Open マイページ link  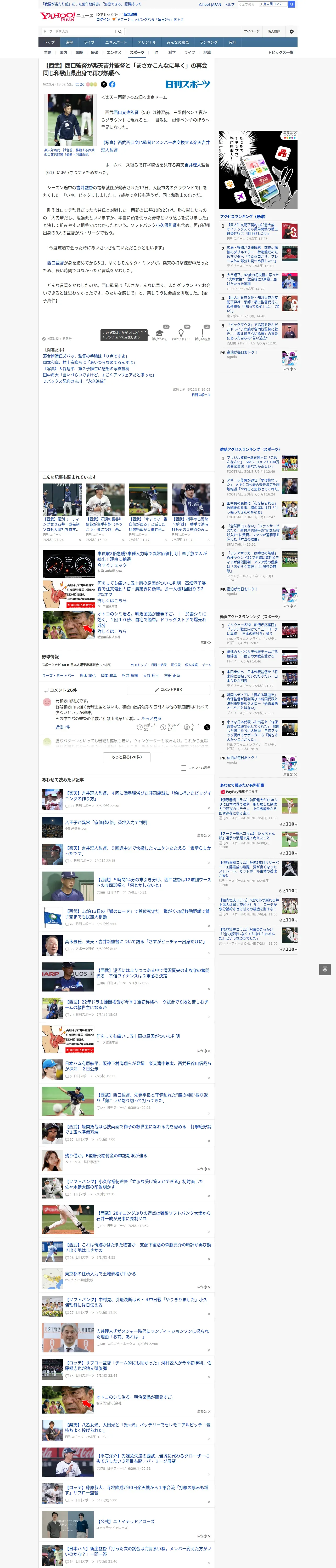tap(251, 31)
